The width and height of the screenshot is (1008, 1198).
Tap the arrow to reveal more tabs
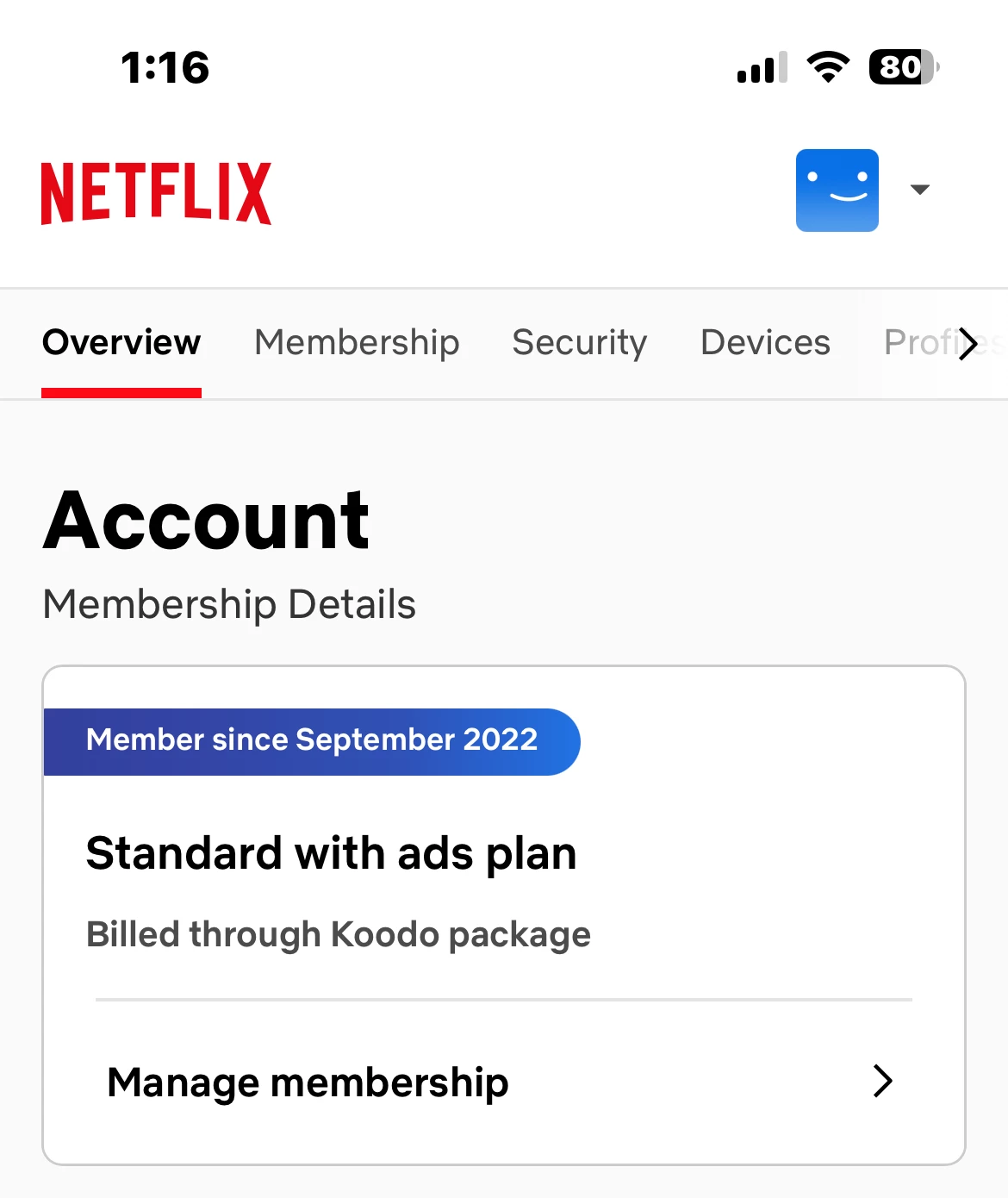(x=968, y=343)
